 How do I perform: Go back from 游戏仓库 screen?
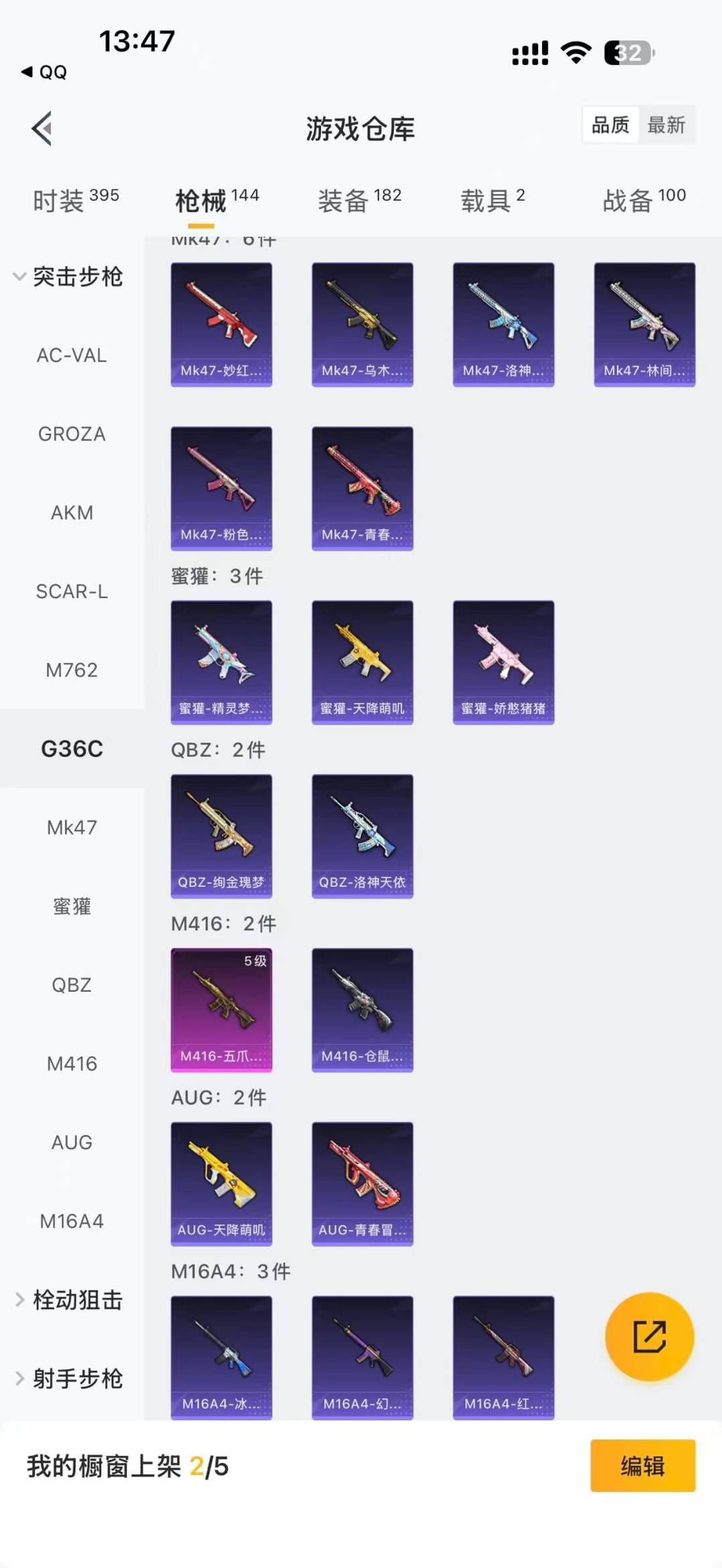coord(42,129)
